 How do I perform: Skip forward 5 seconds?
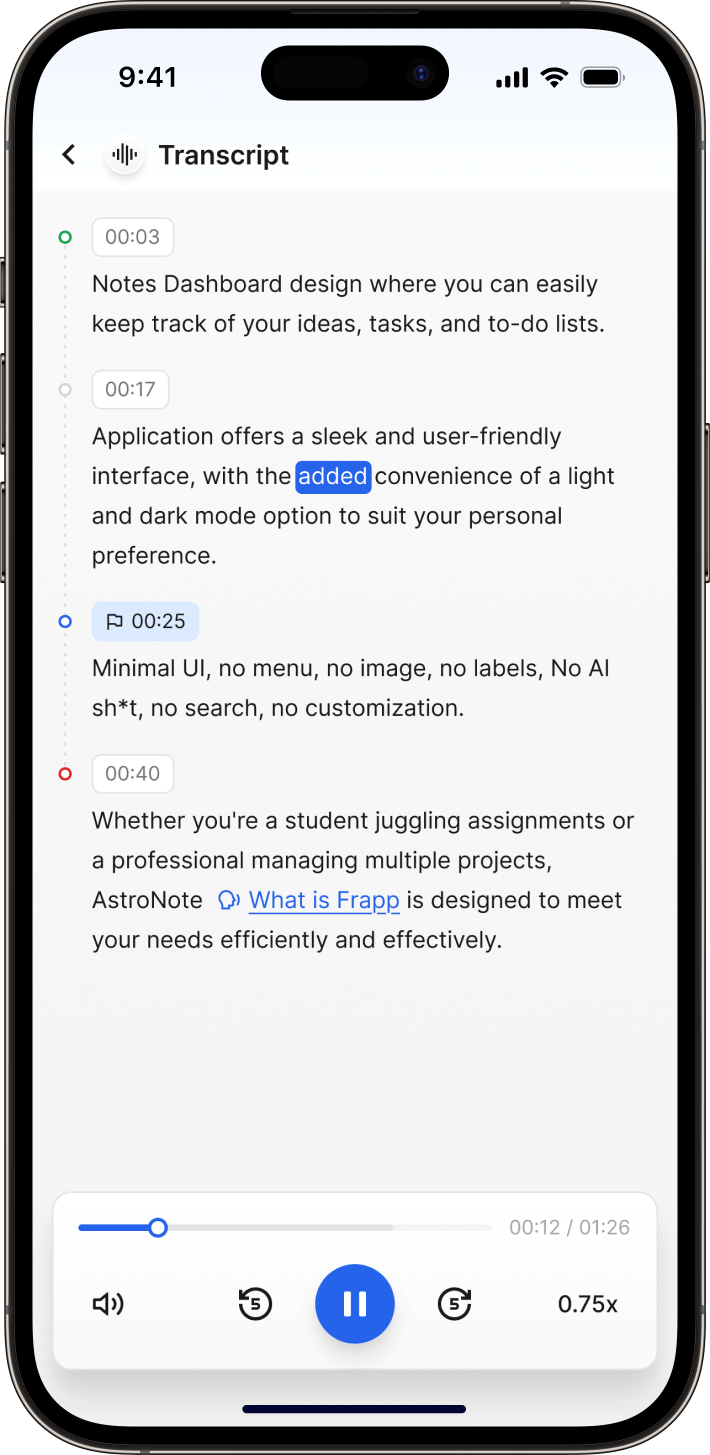point(454,1303)
